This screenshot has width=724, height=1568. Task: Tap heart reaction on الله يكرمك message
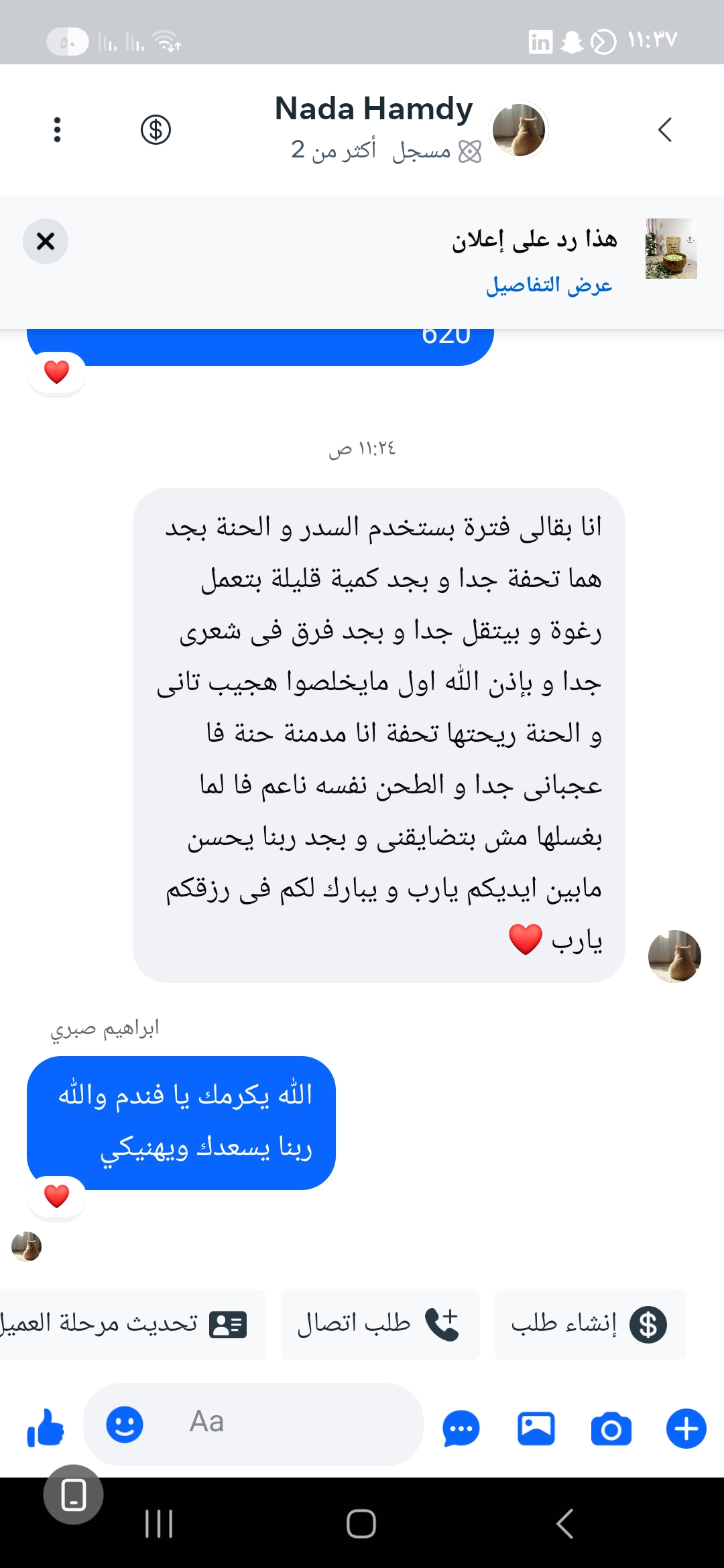coord(57,1196)
